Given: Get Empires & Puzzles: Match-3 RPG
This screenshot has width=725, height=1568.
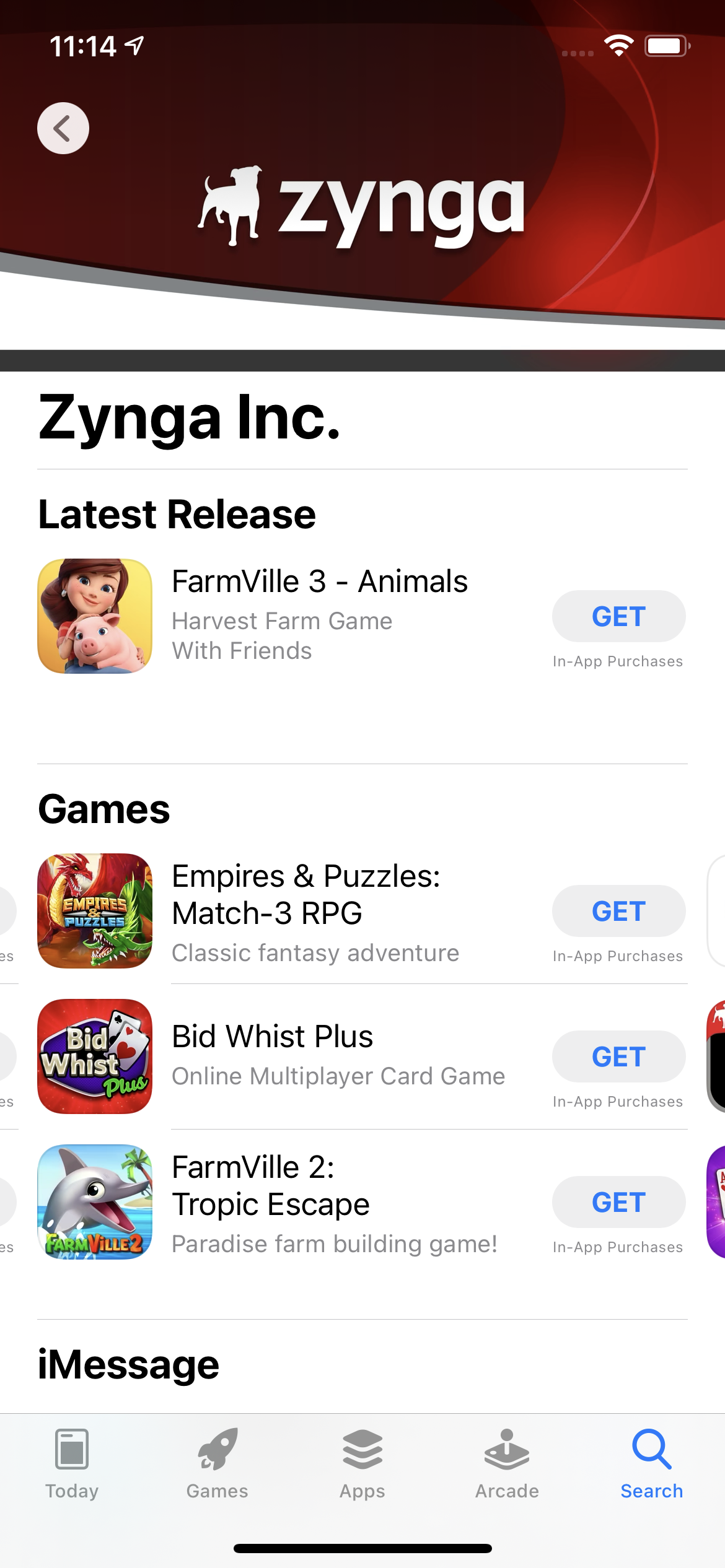Looking at the screenshot, I should 618,911.
